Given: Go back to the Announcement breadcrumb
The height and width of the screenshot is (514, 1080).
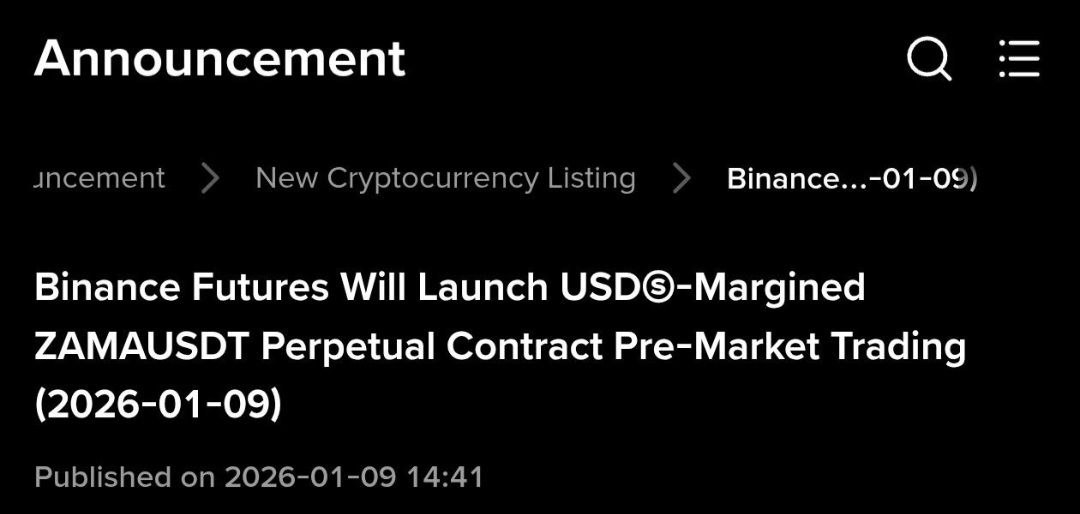Looking at the screenshot, I should click(x=98, y=178).
